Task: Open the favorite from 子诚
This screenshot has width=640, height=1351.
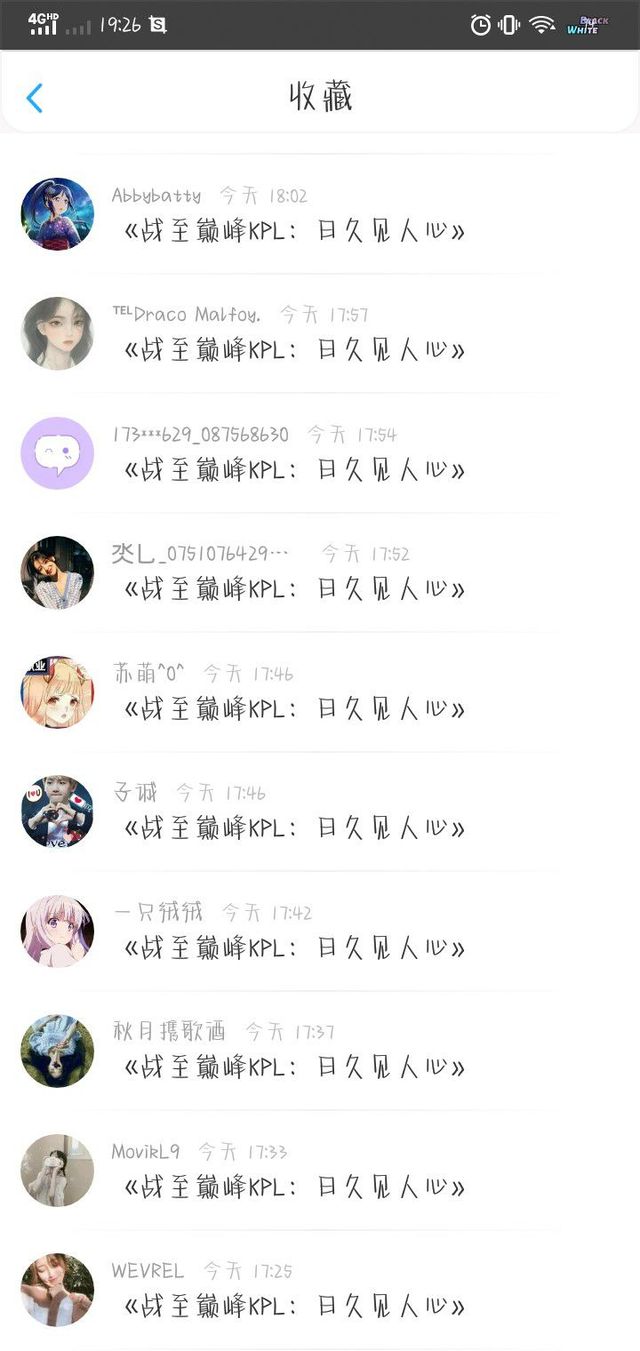Action: [295, 829]
